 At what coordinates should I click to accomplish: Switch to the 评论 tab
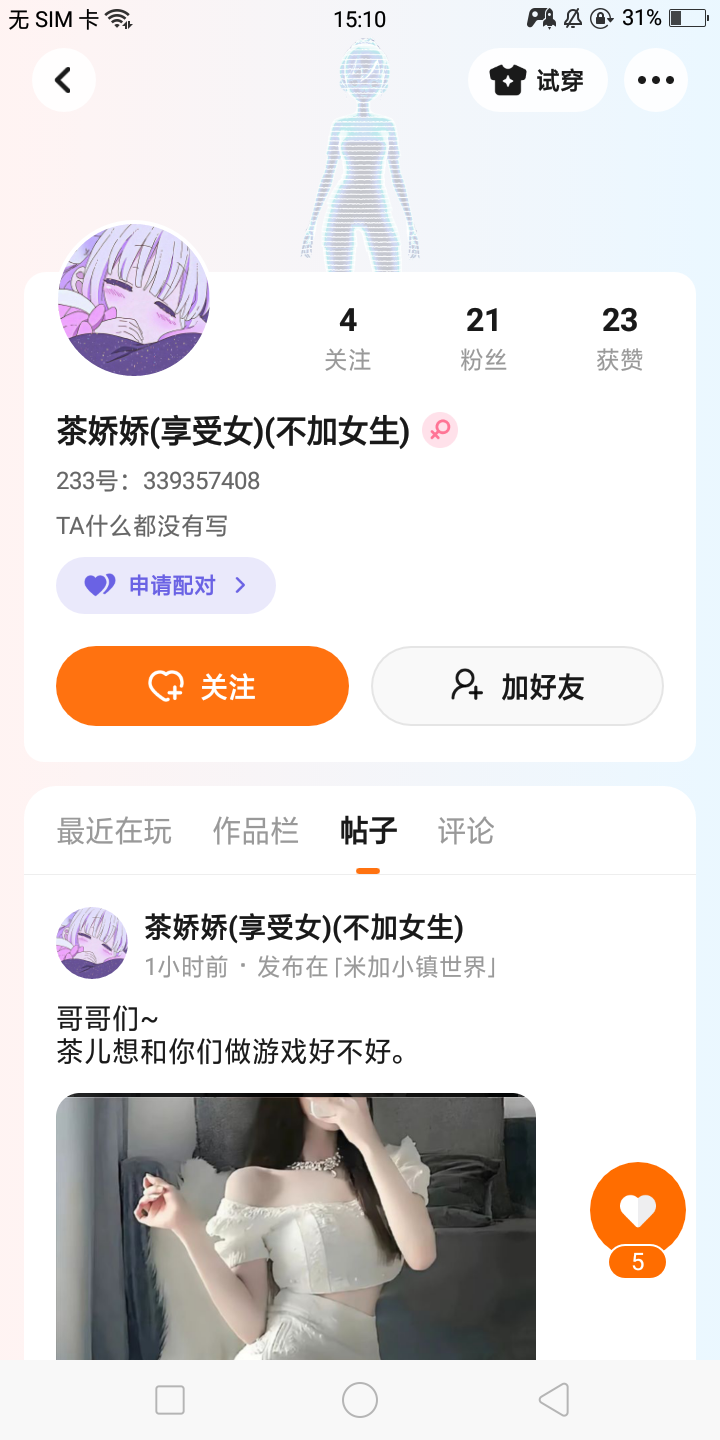(466, 831)
